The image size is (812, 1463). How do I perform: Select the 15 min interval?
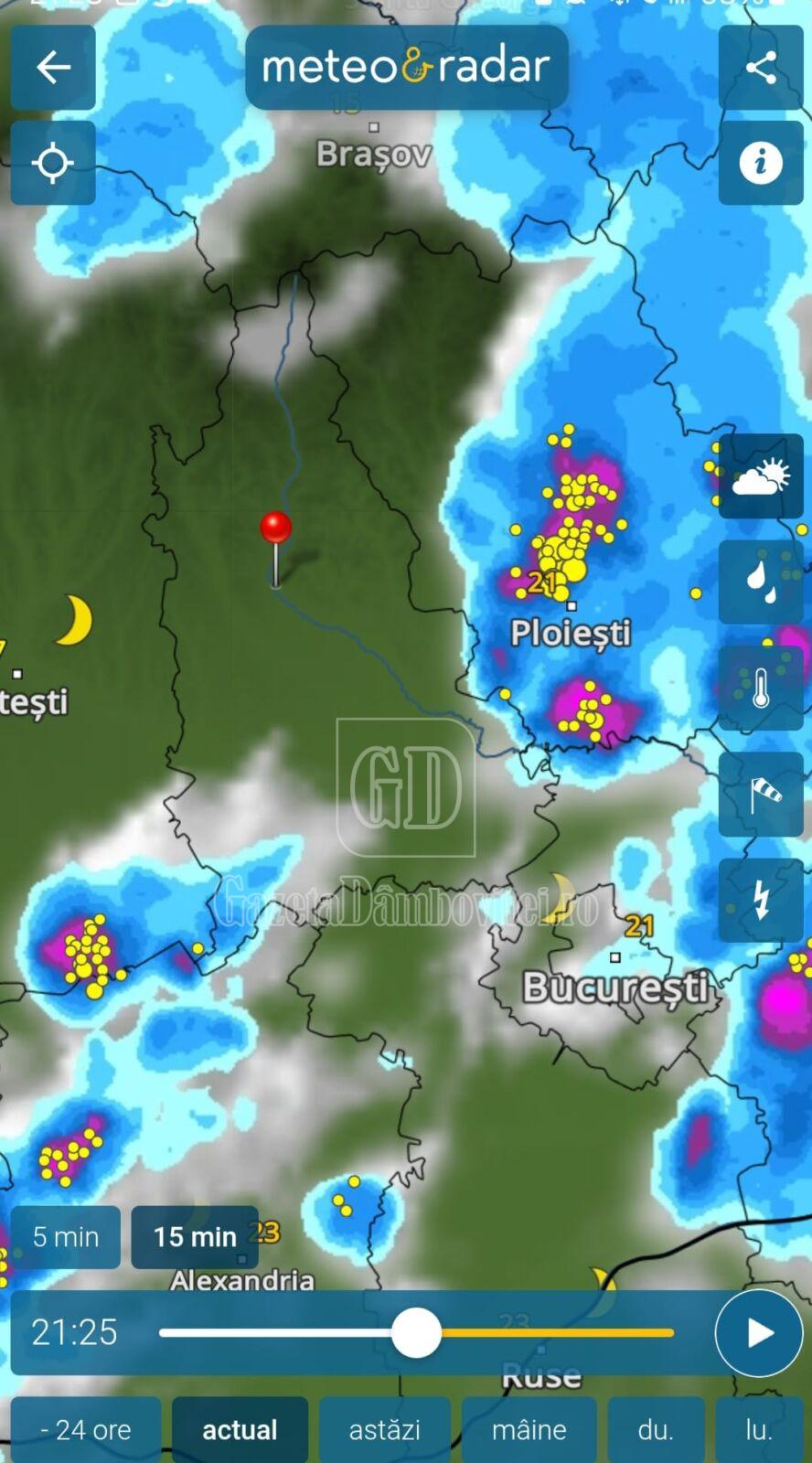click(195, 1237)
